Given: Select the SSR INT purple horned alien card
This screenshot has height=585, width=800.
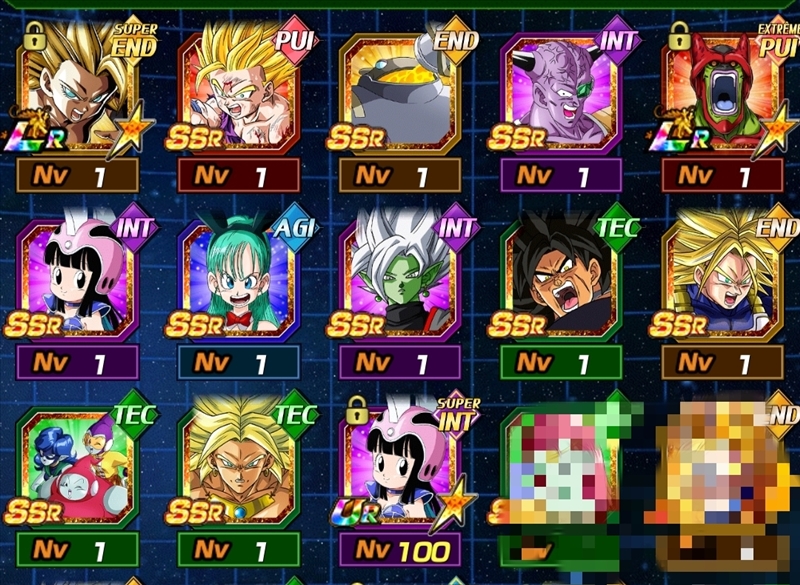Looking at the screenshot, I should click(558, 92).
